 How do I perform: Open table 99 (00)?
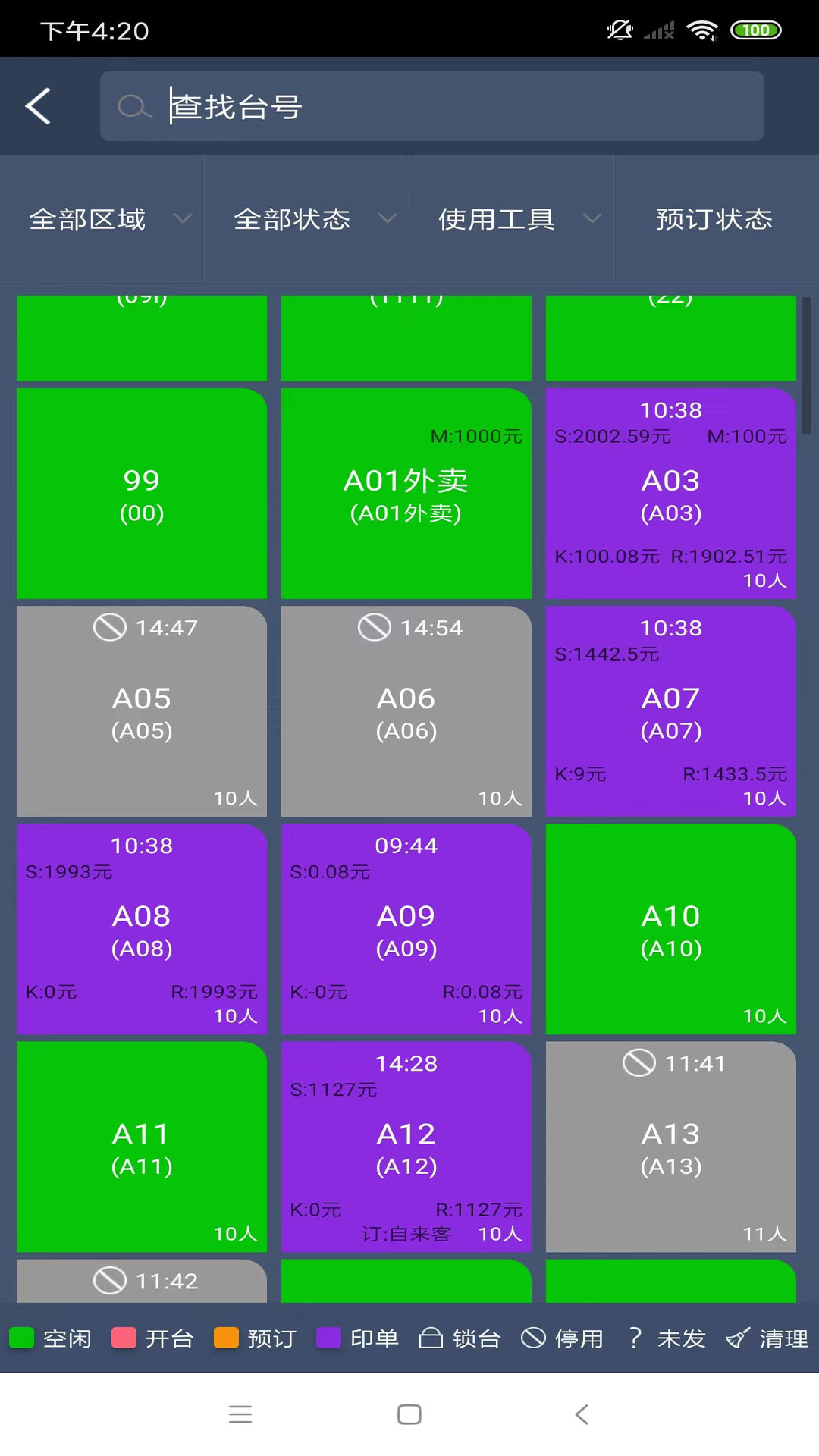pos(142,494)
